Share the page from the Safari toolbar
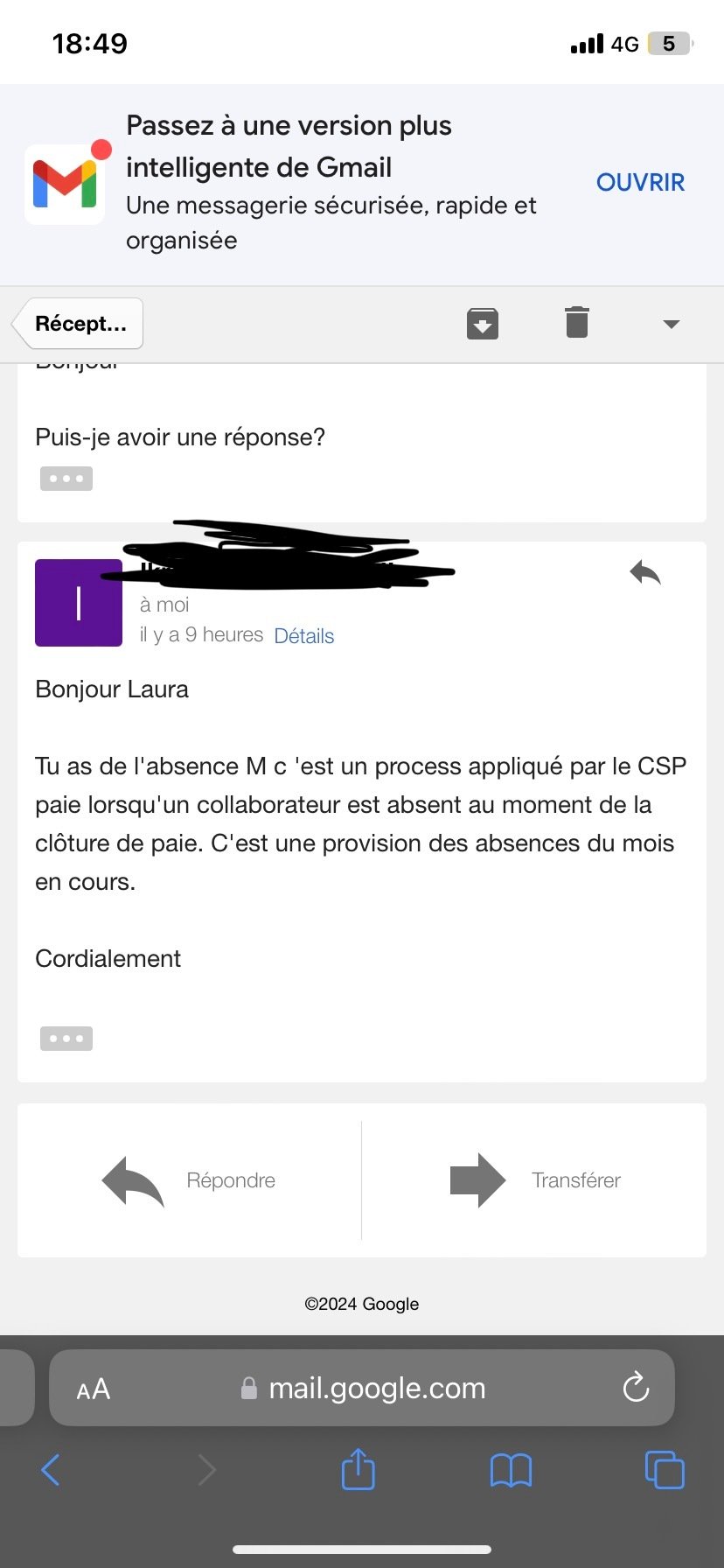Screen dimensions: 724x1568 [x=358, y=1469]
